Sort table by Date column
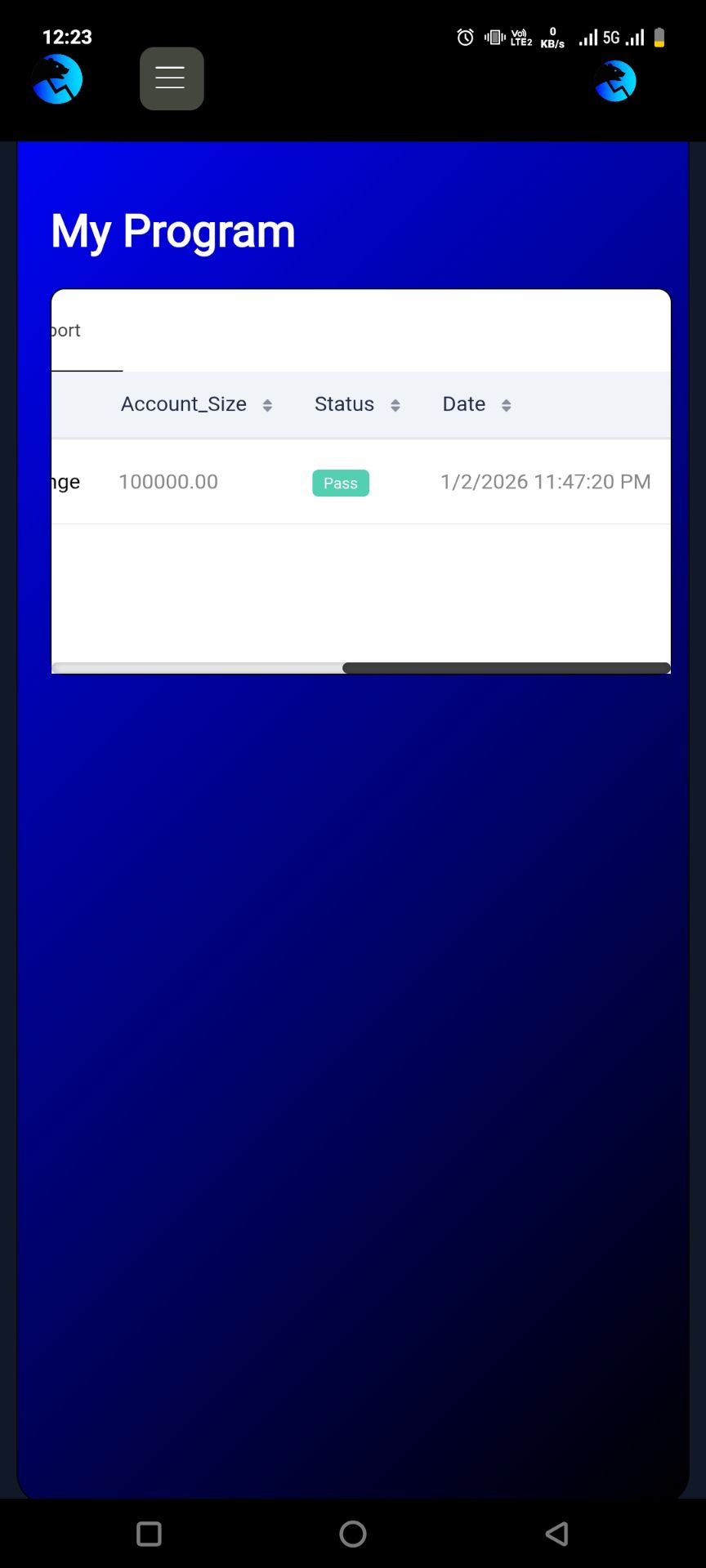 [506, 405]
